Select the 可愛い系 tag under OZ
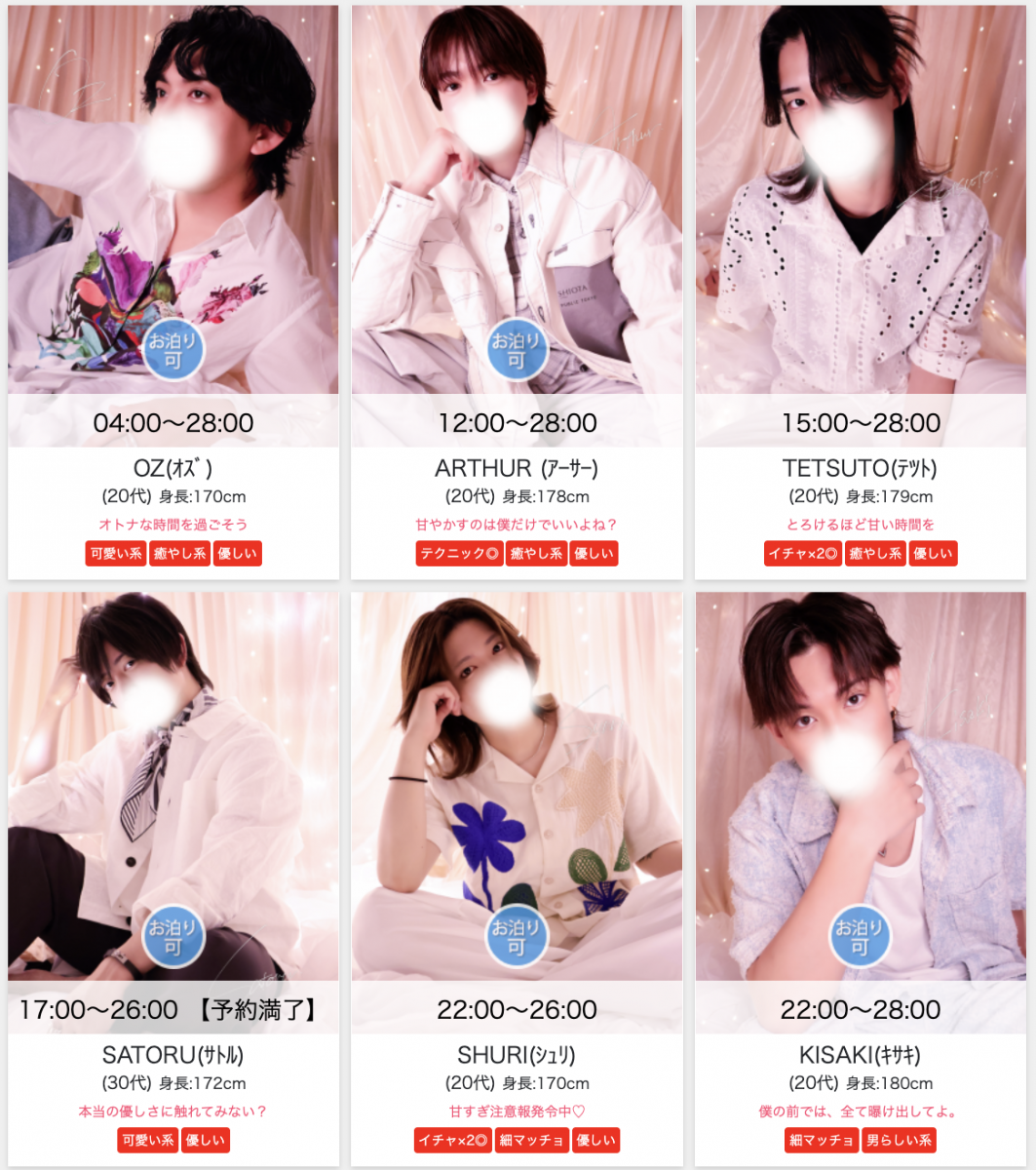 click(116, 554)
